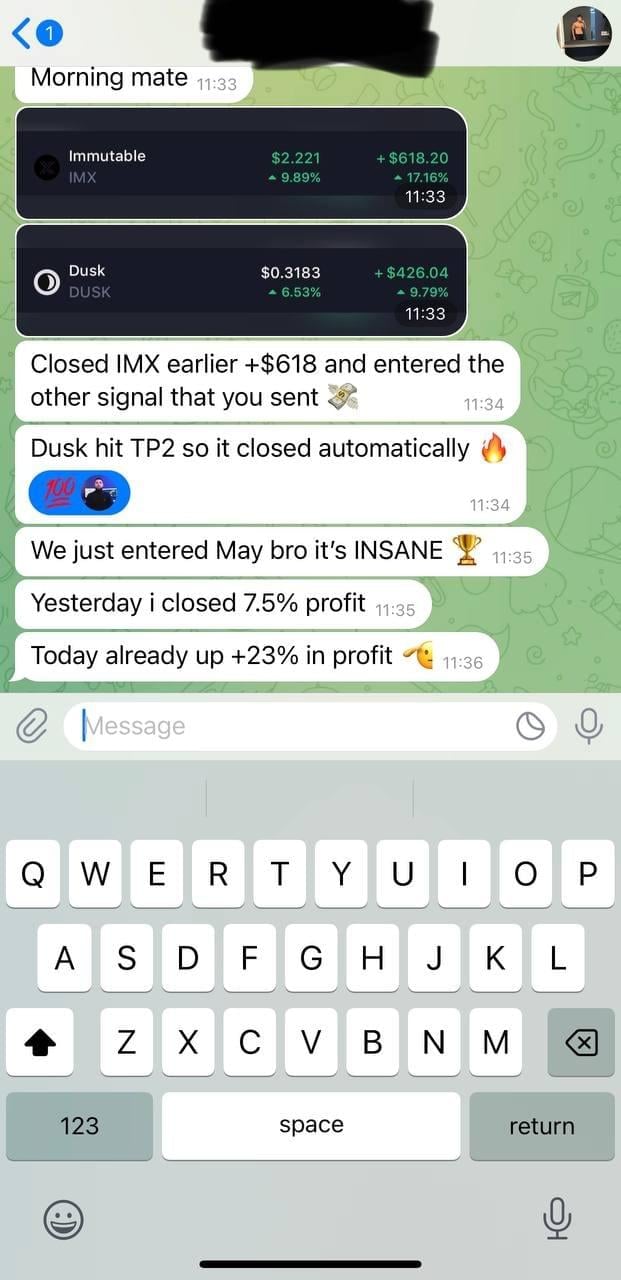Open the sticker panel icon

[531, 726]
